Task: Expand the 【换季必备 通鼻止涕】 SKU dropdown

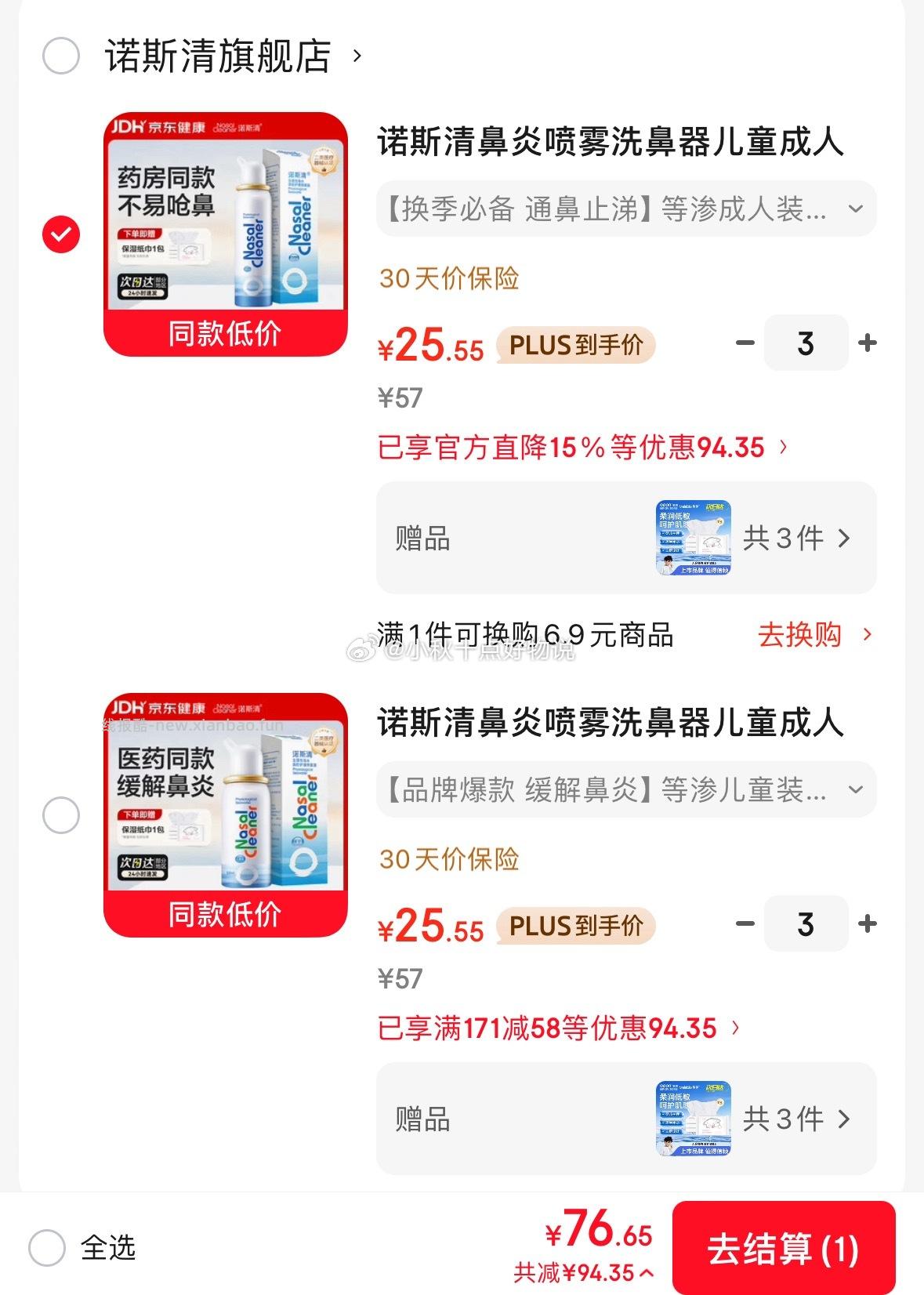Action: click(x=855, y=208)
